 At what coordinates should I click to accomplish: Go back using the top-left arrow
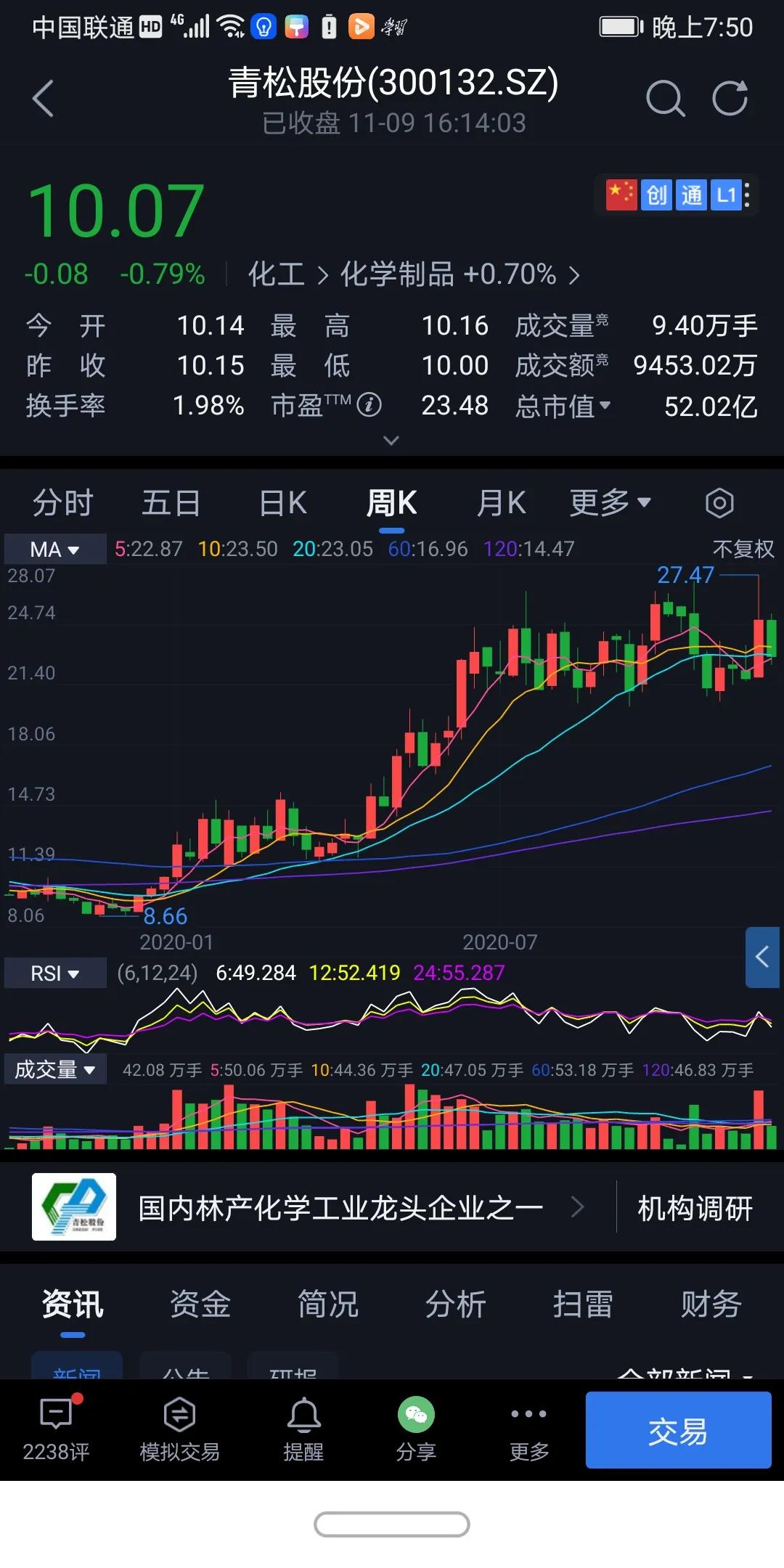pos(44,99)
